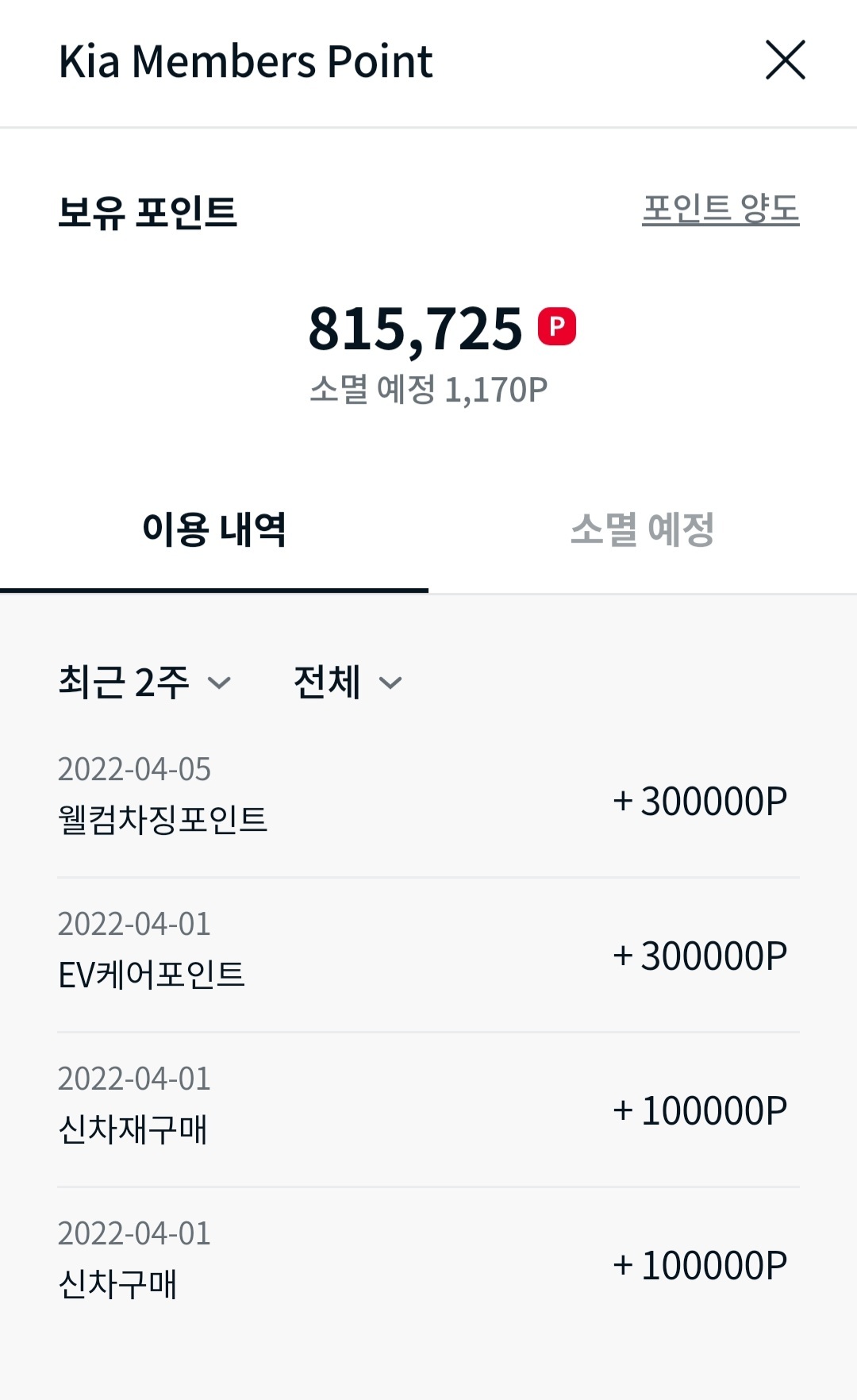Select the 이용 내역 tab

[x=214, y=529]
